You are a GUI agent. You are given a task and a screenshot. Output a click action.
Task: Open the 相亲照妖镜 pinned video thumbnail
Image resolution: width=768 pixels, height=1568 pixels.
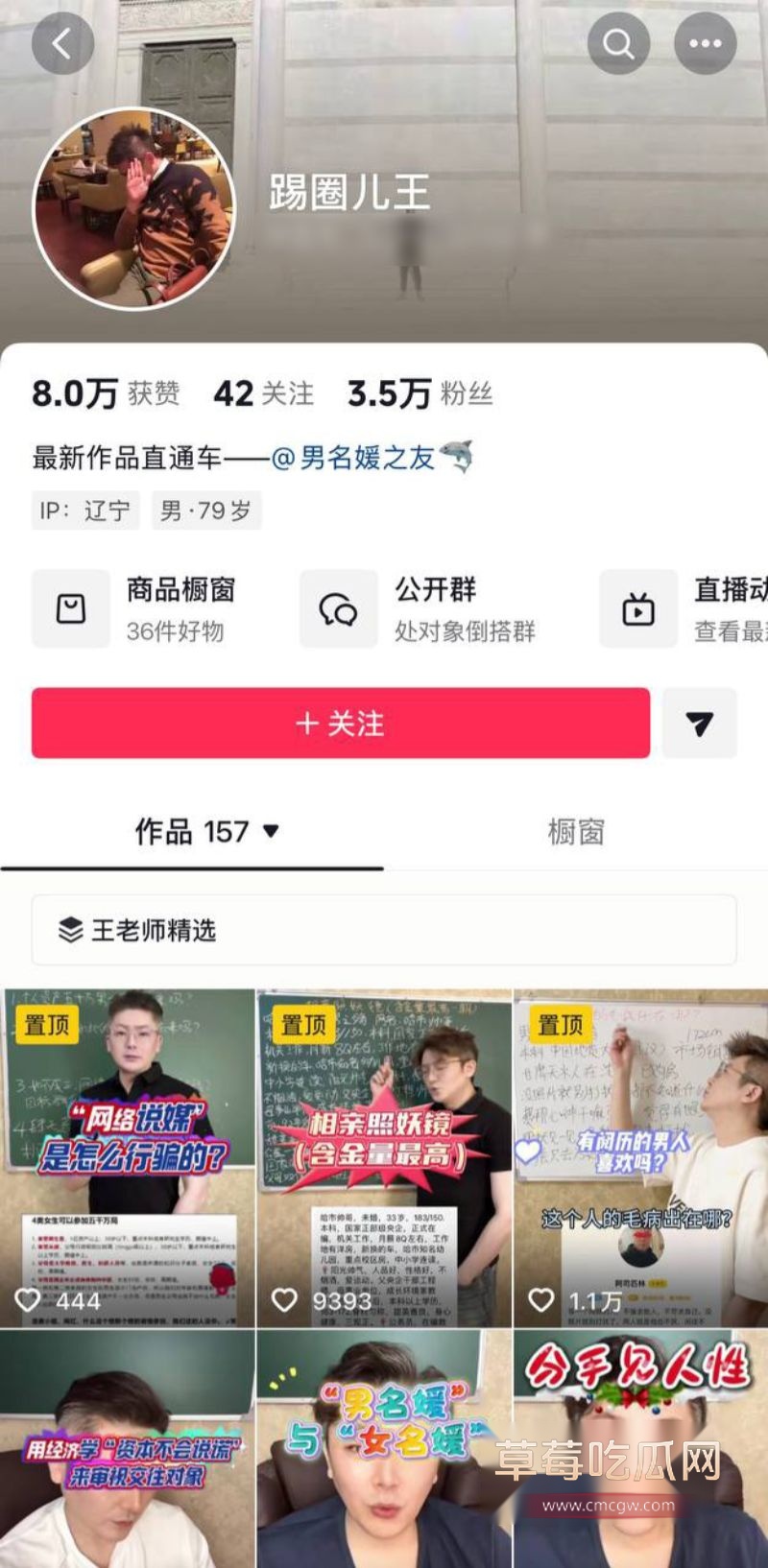click(384, 1152)
